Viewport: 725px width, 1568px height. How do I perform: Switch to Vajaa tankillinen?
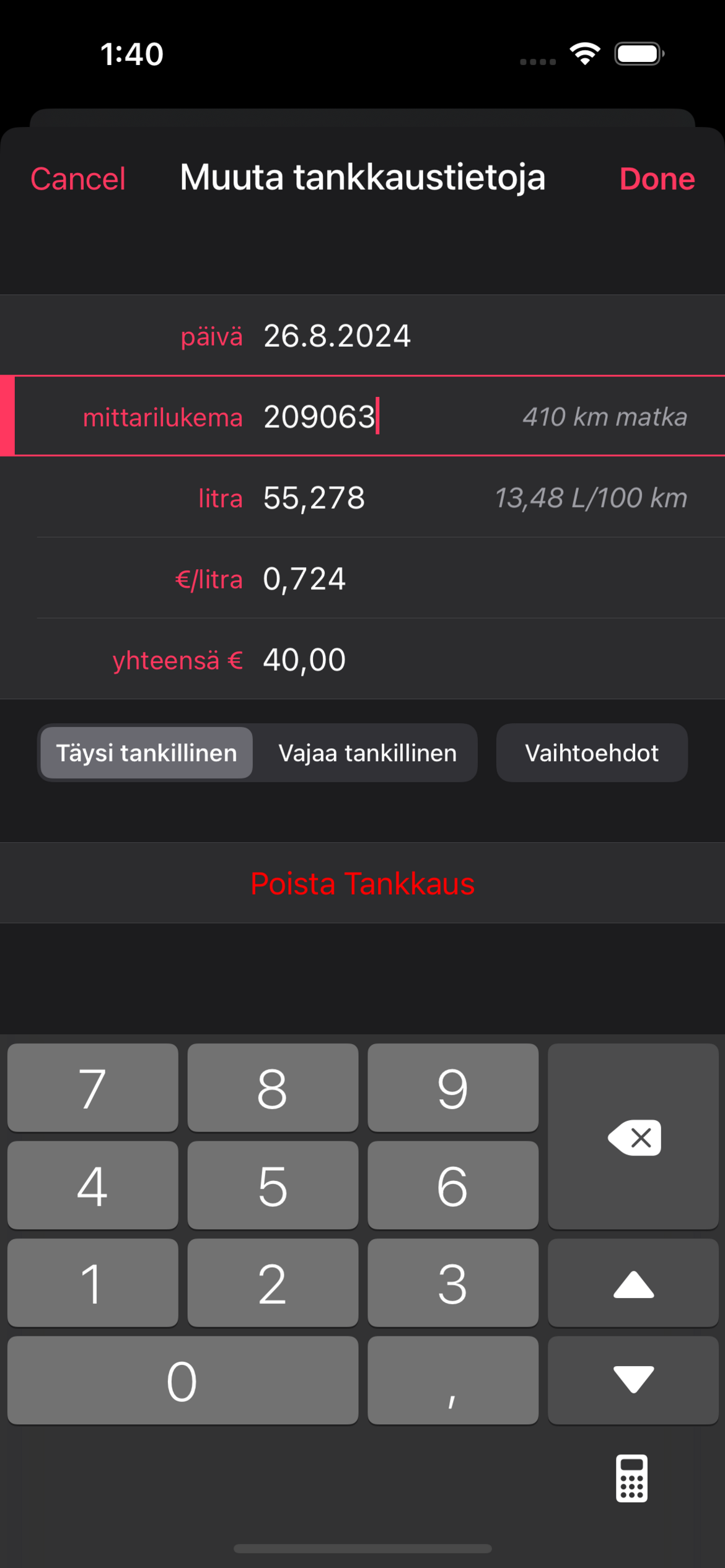(367, 753)
